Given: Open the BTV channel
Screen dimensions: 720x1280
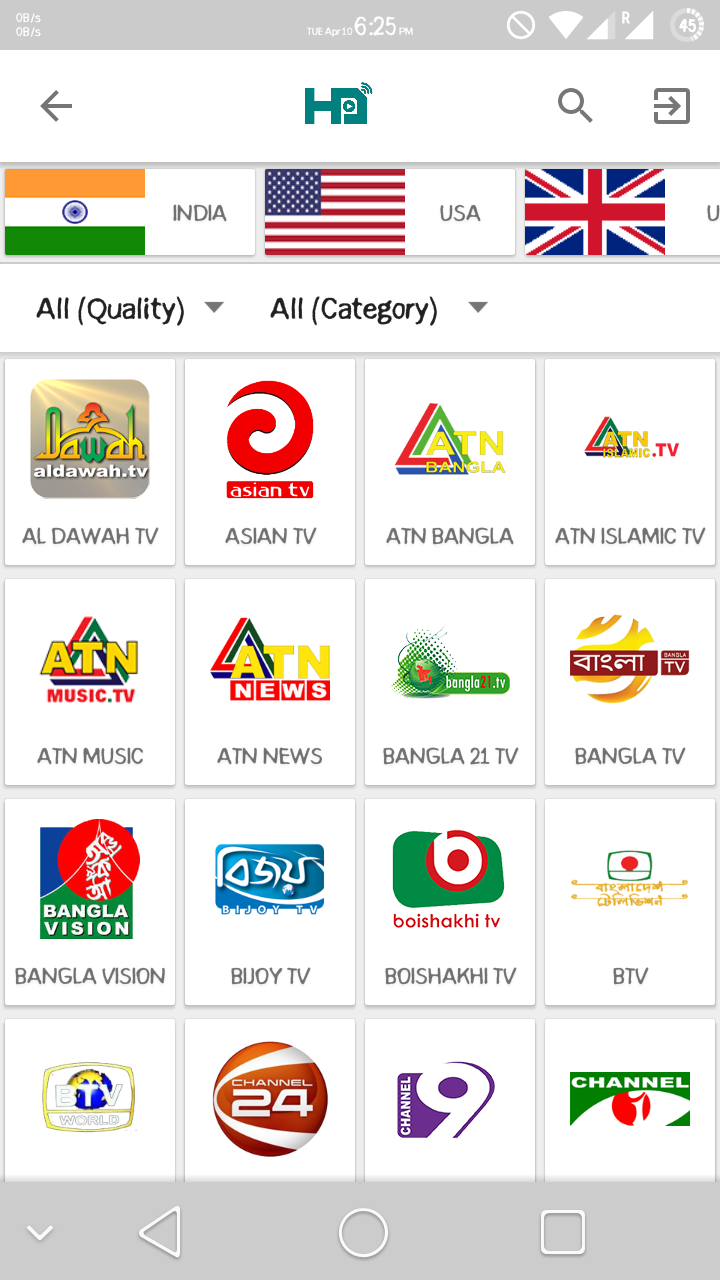Looking at the screenshot, I should [630, 902].
